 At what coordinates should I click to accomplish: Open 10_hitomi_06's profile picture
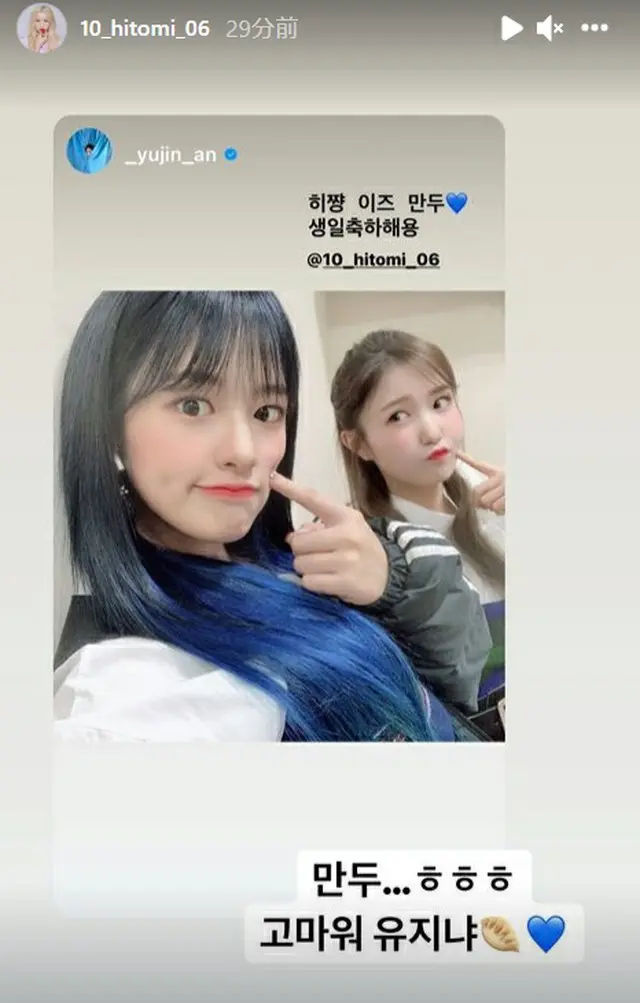point(41,28)
